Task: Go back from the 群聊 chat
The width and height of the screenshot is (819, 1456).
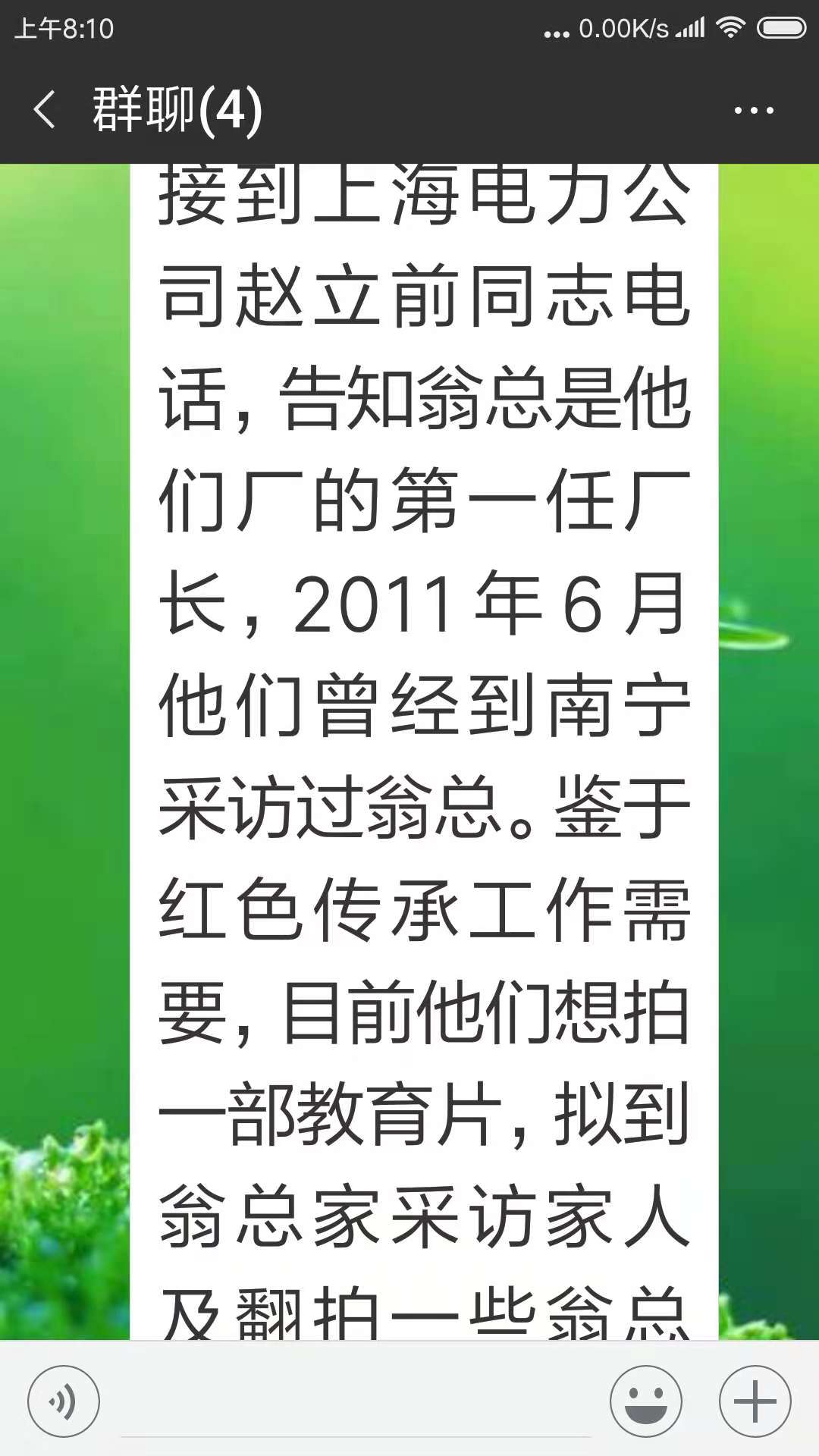Action: click(x=45, y=110)
